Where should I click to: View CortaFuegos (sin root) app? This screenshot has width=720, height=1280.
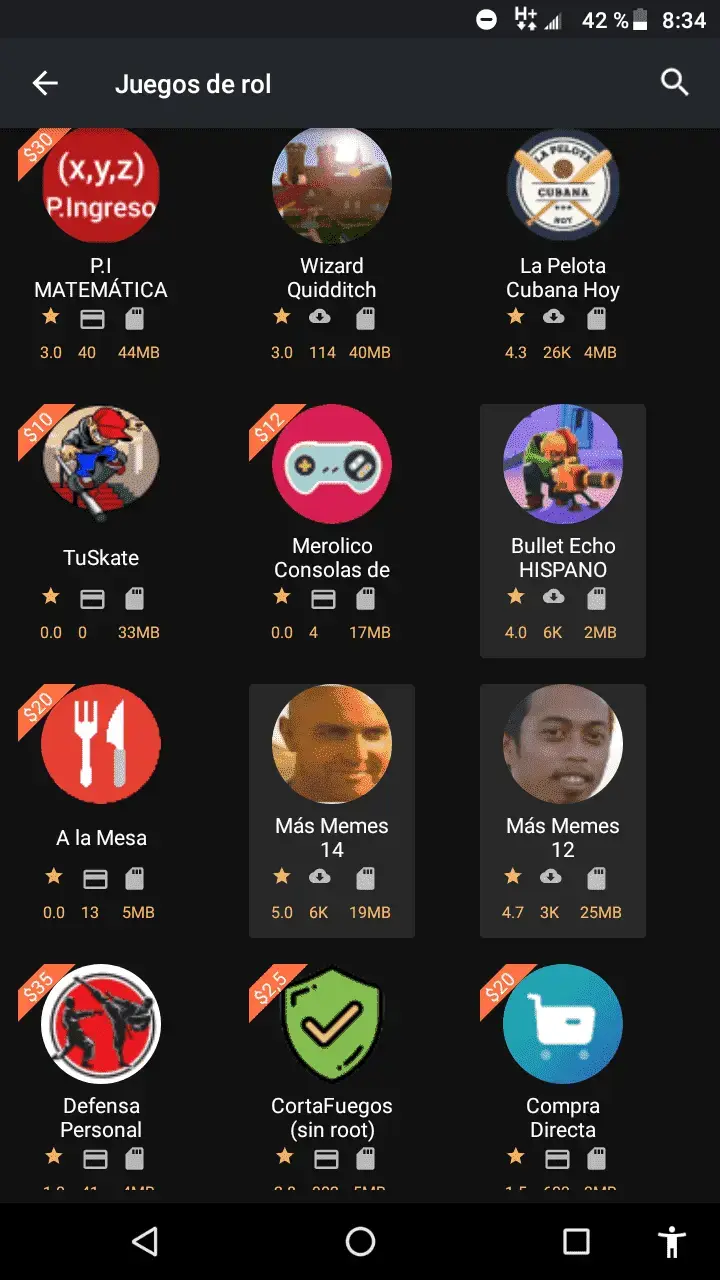click(x=332, y=1026)
